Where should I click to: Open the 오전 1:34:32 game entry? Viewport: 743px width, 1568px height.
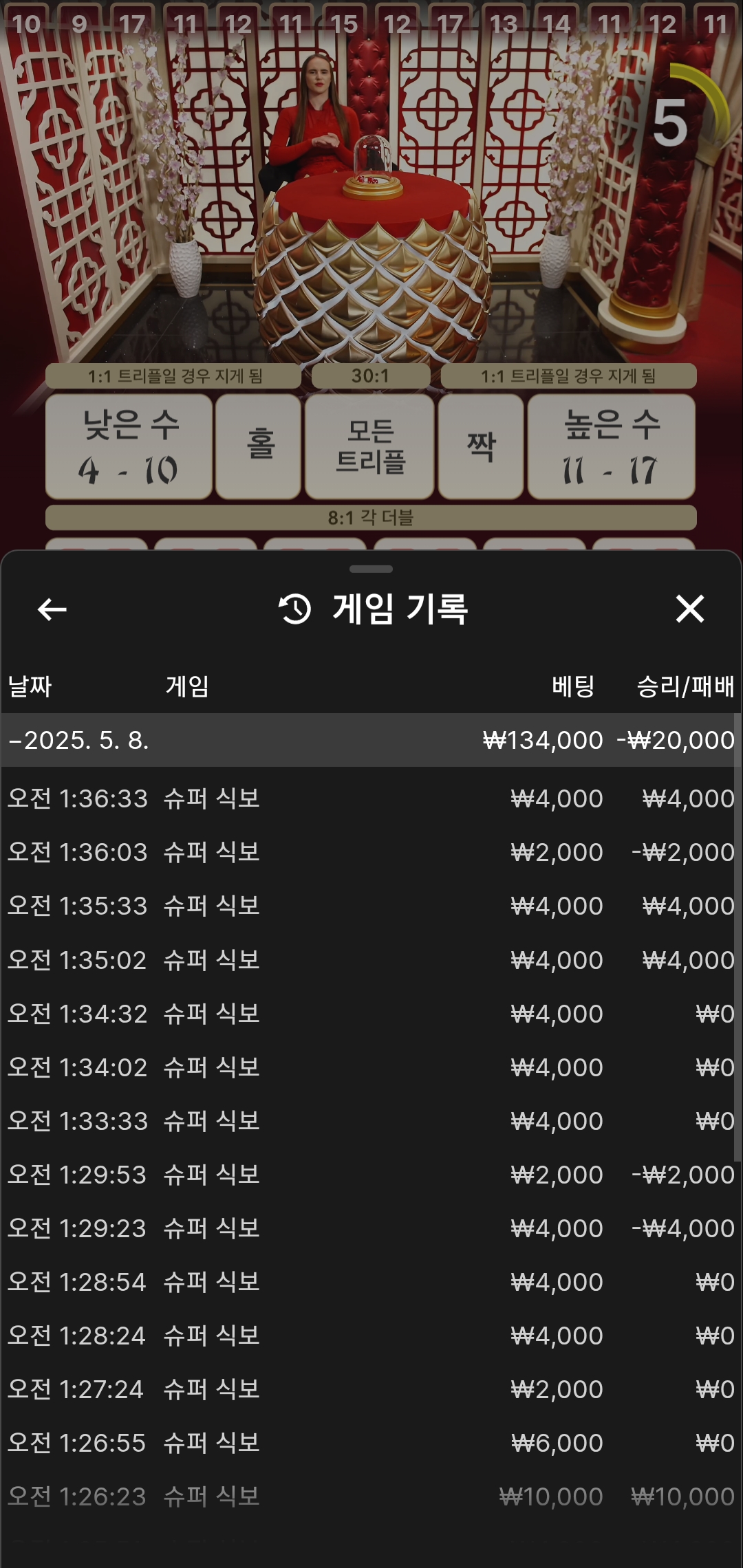pyautogui.click(x=370, y=1013)
